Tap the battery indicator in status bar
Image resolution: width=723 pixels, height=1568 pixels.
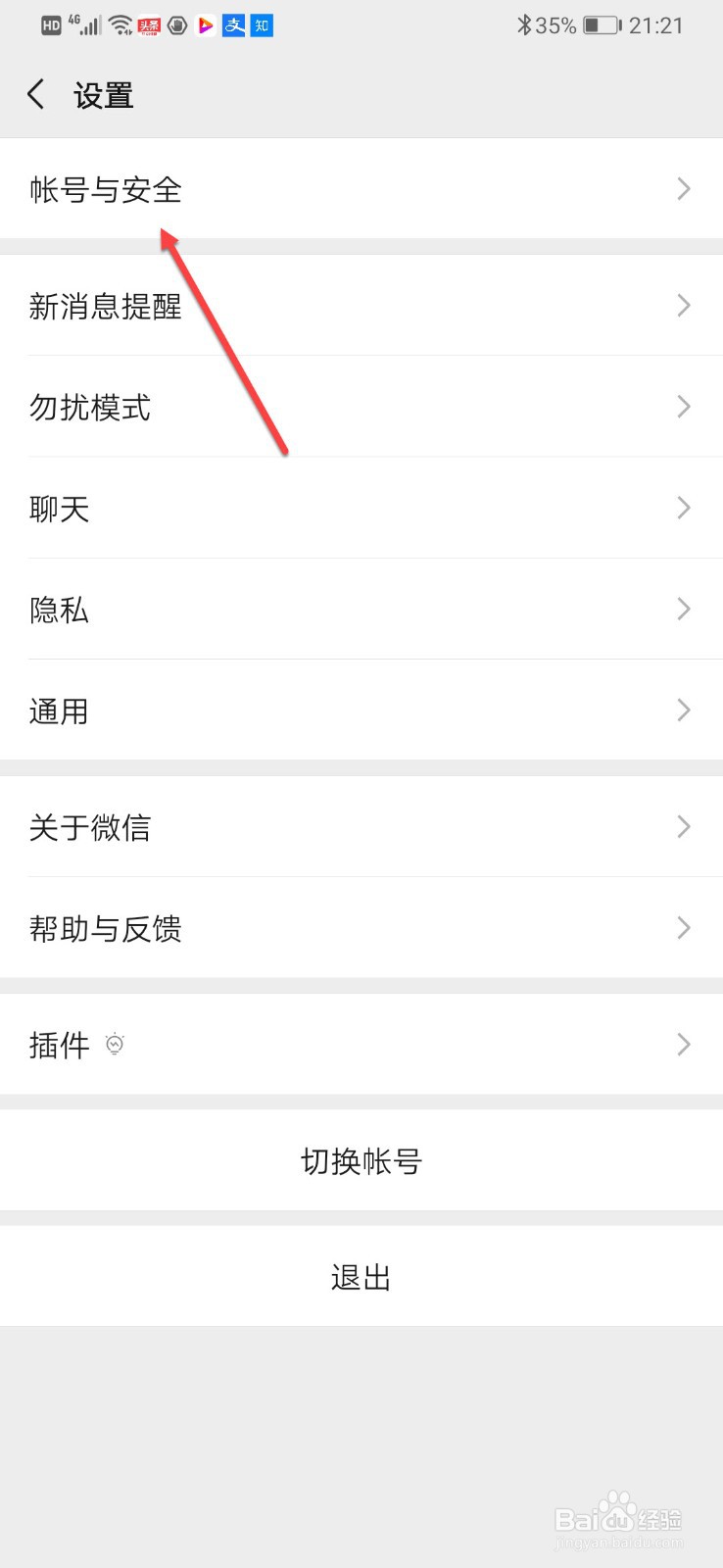pos(601,24)
